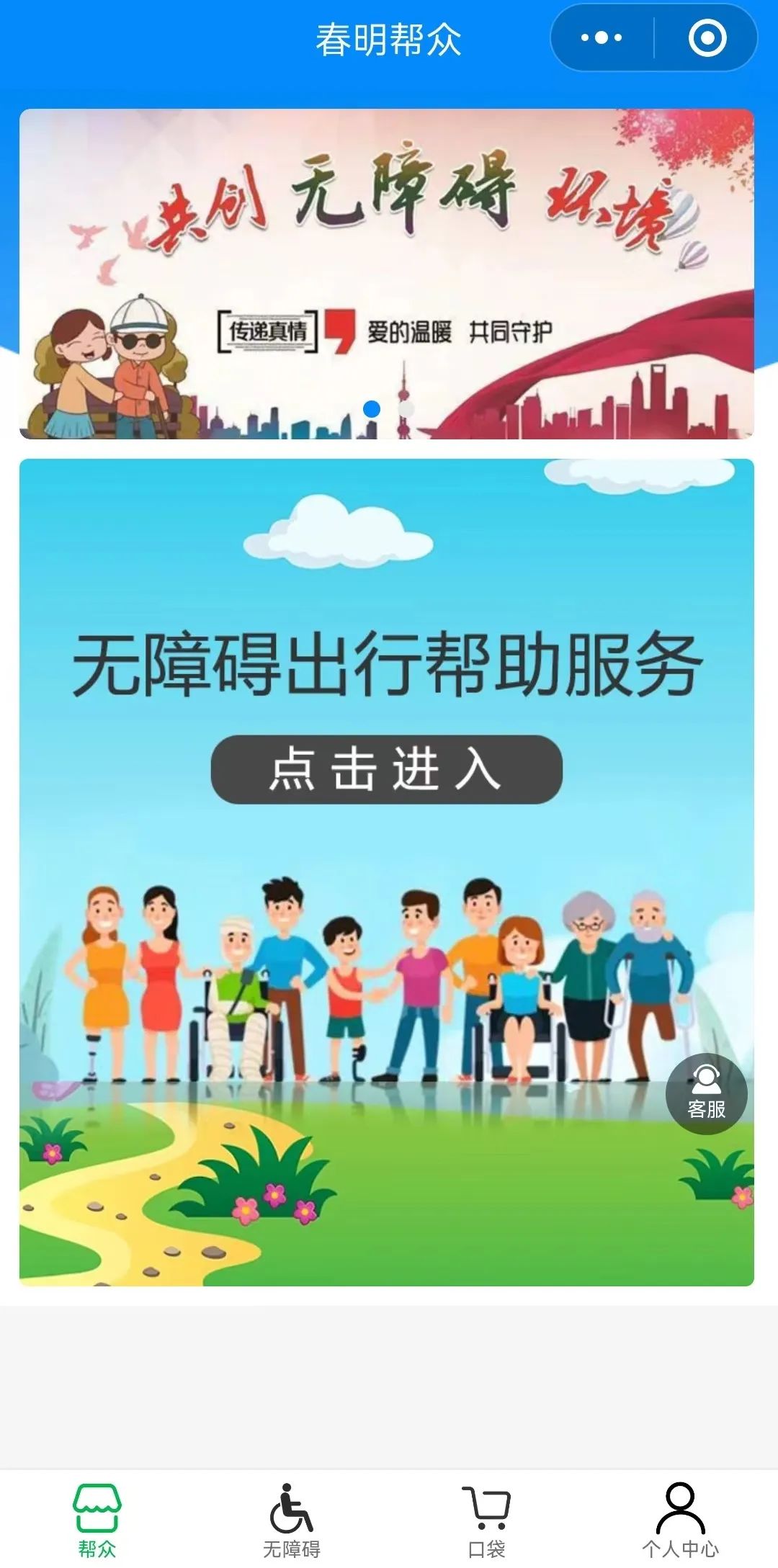Switch to the 无障碍 tab
The image size is (778, 1568).
pyautogui.click(x=292, y=1518)
